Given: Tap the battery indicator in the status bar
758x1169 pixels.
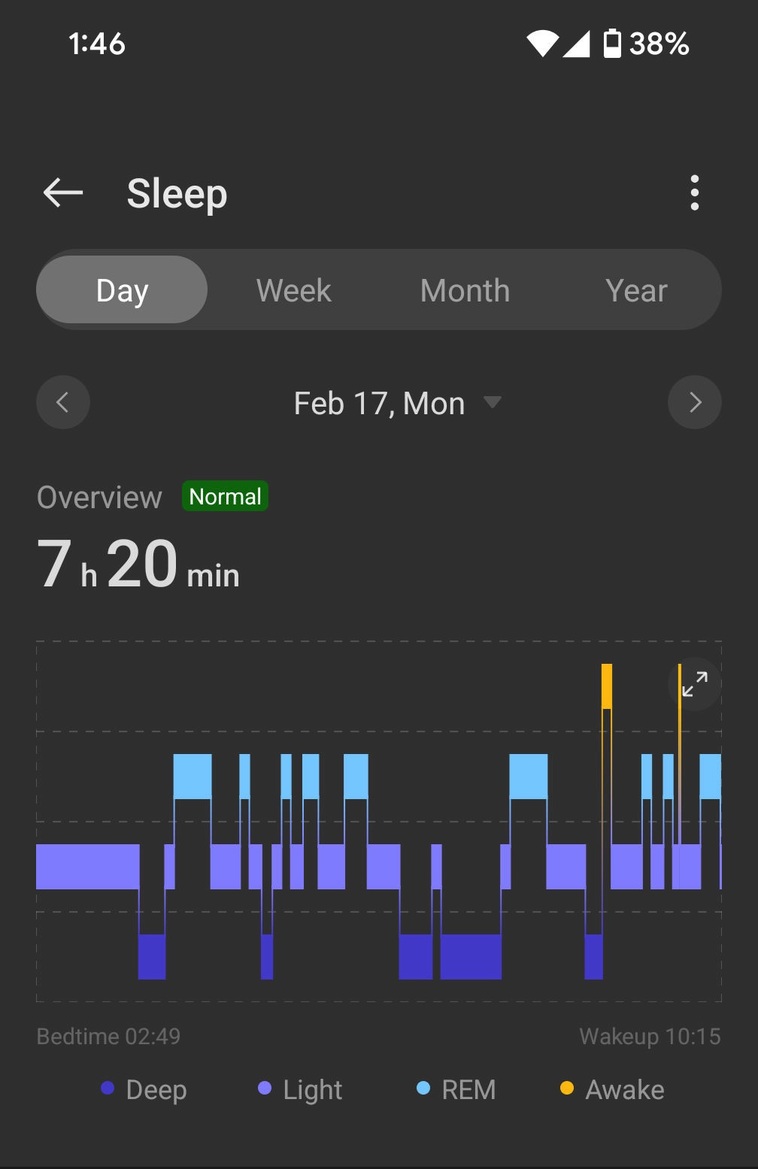Looking at the screenshot, I should [x=612, y=43].
